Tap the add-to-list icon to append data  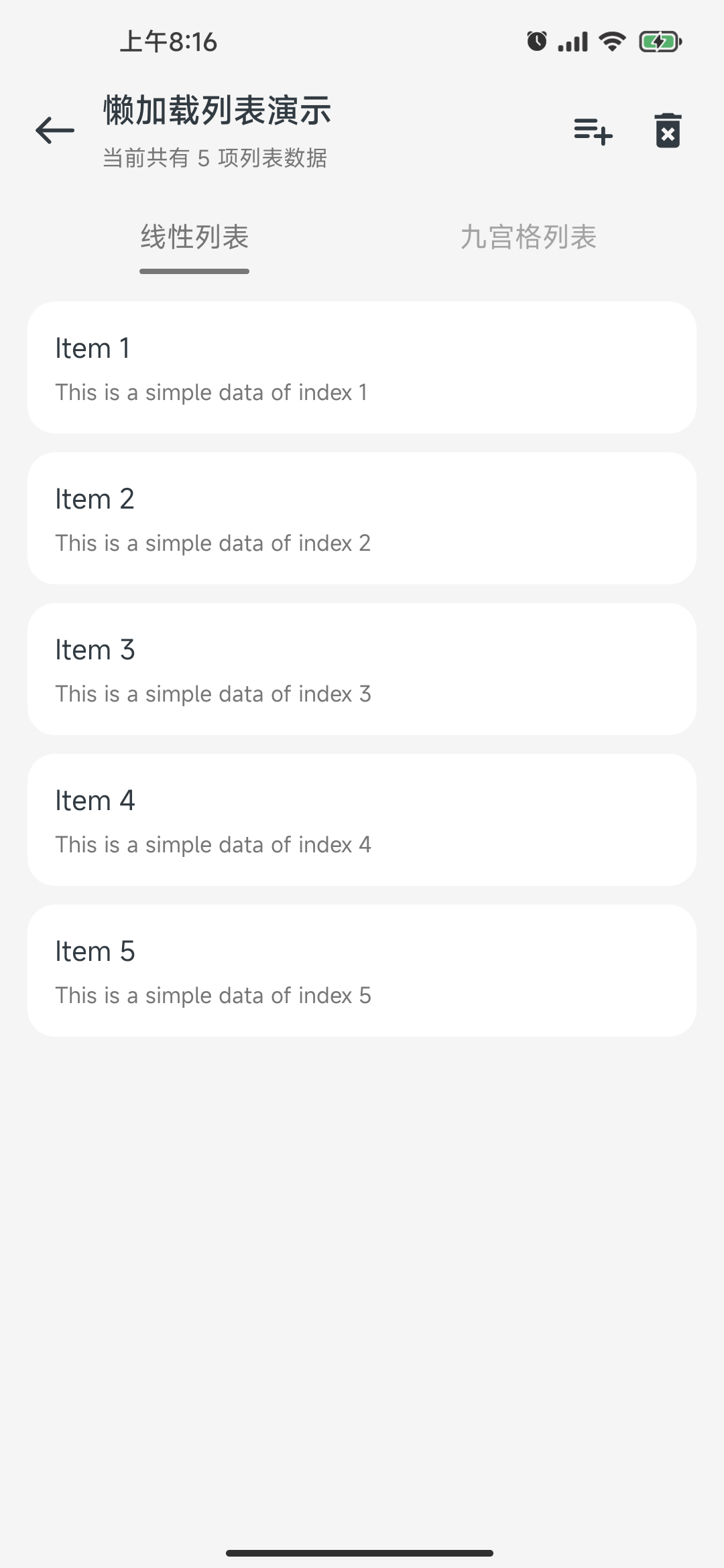tap(593, 131)
